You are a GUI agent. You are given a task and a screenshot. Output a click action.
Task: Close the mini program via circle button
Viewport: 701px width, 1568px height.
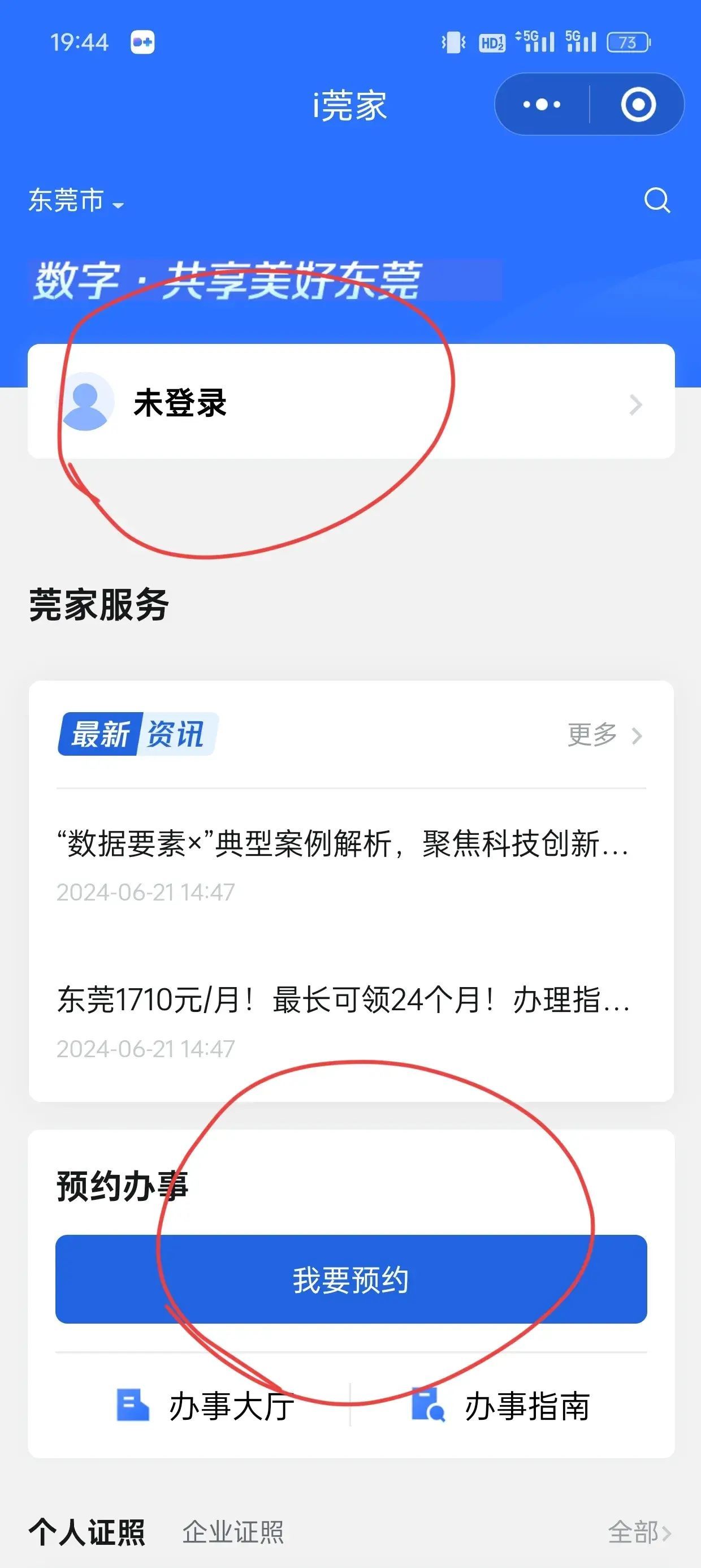638,105
